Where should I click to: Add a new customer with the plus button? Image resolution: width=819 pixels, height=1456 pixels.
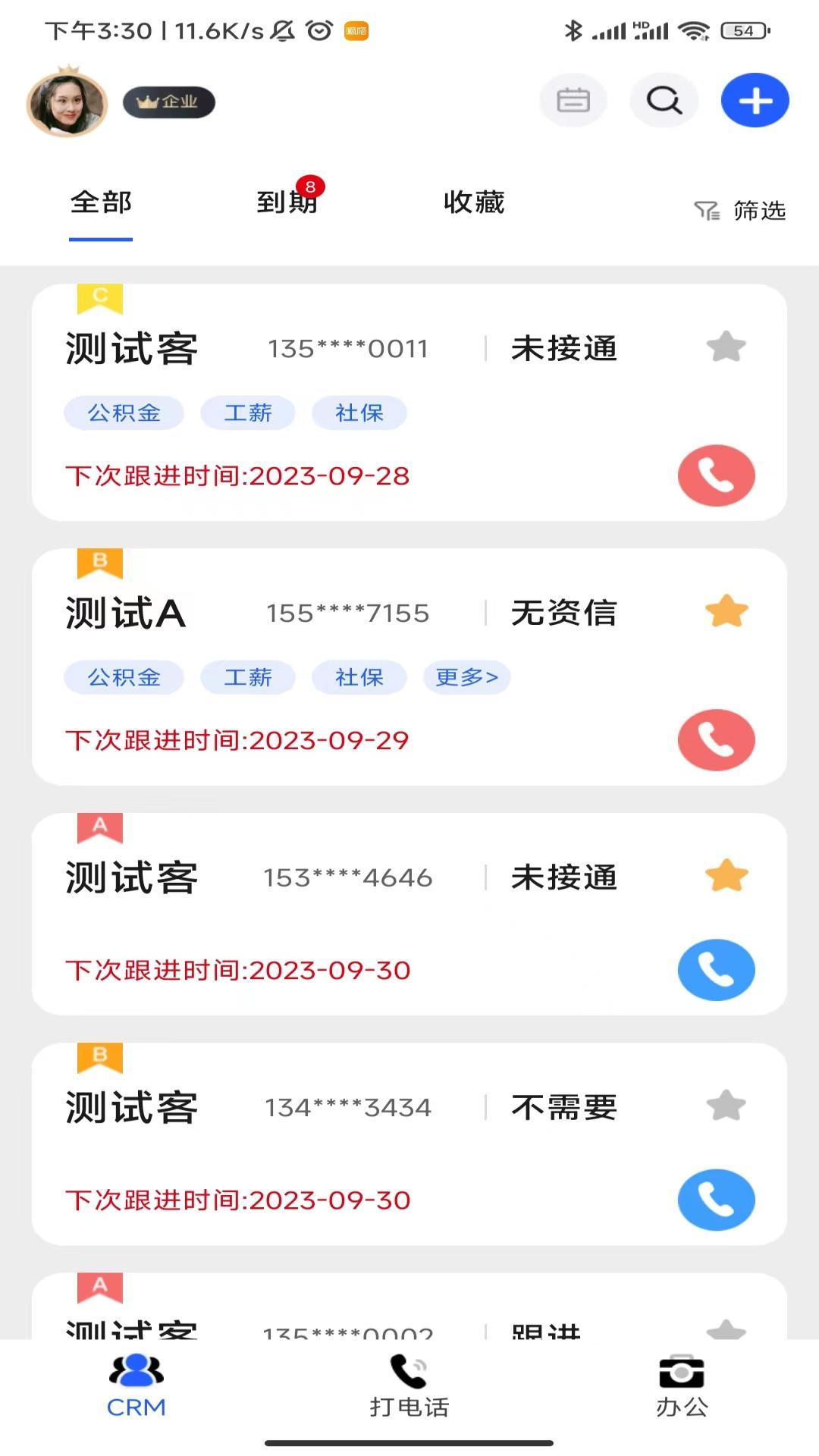[755, 100]
